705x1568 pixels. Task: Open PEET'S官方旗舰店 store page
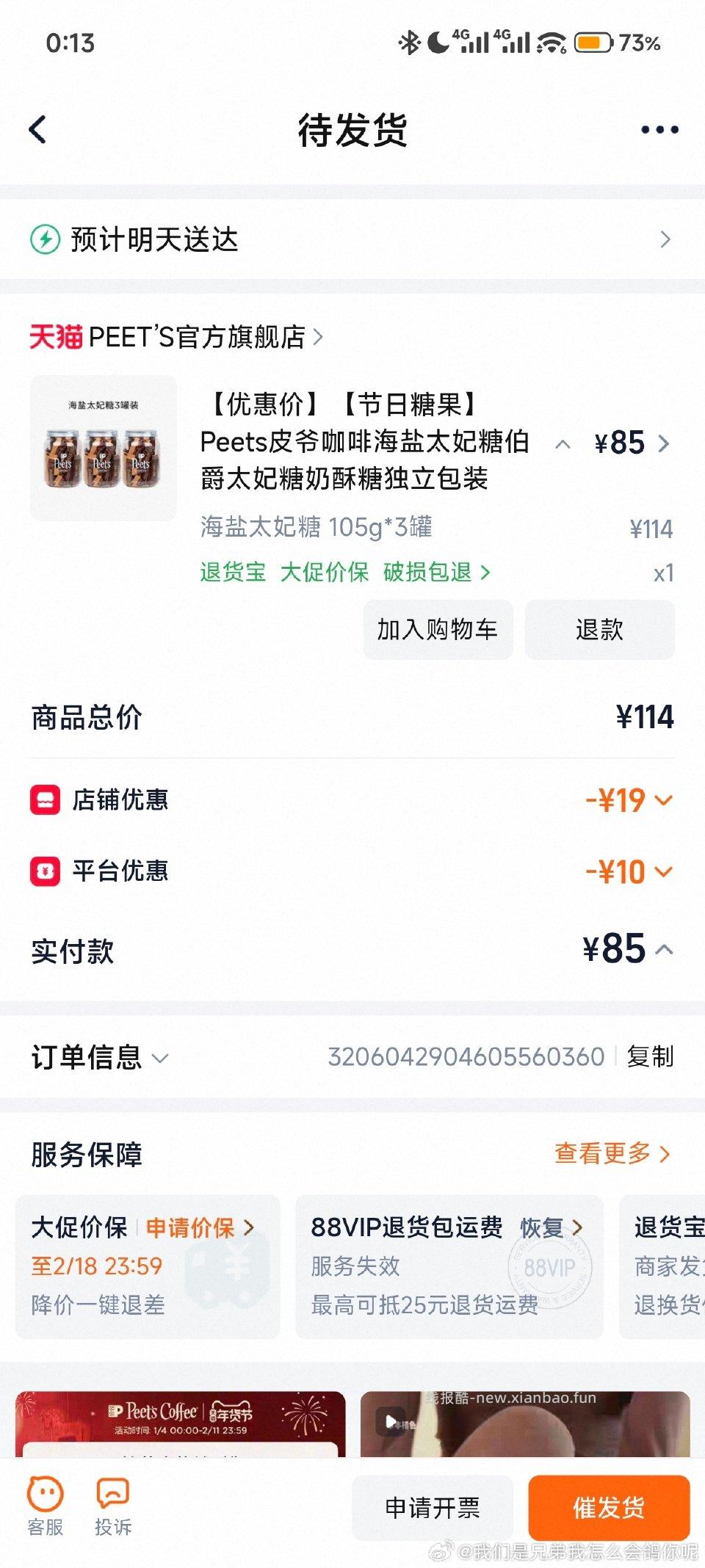[x=200, y=338]
